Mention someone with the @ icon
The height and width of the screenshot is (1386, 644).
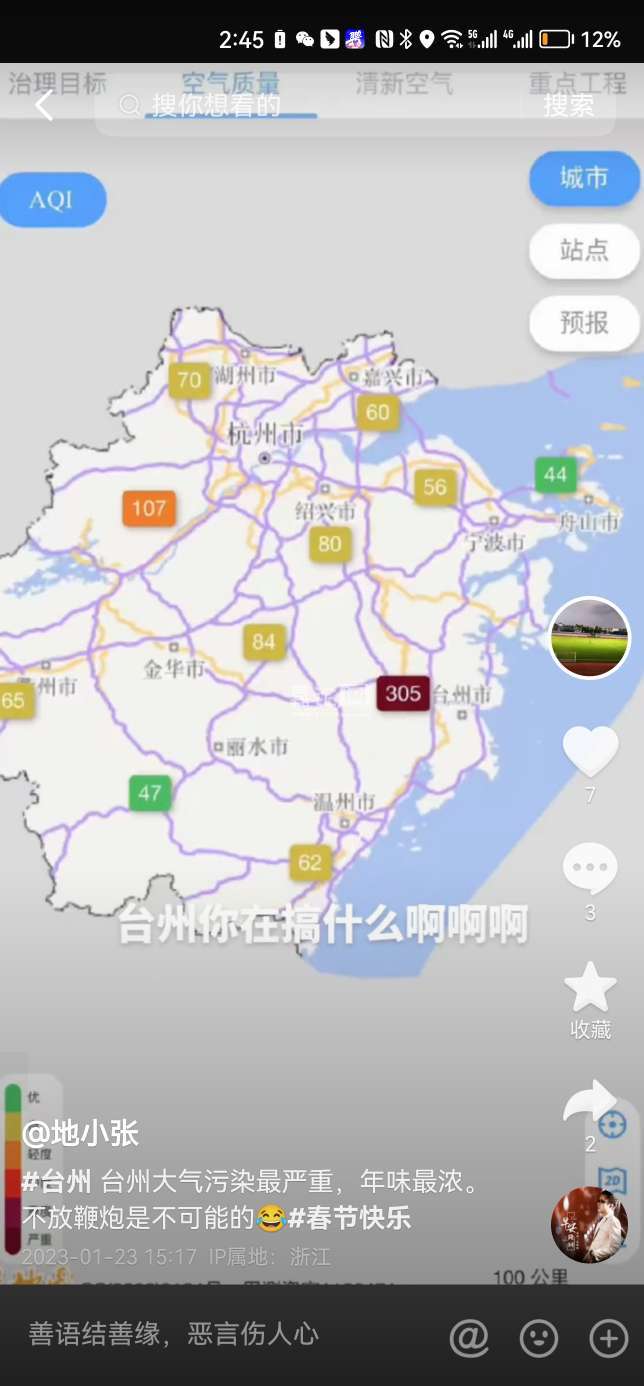(469, 1336)
